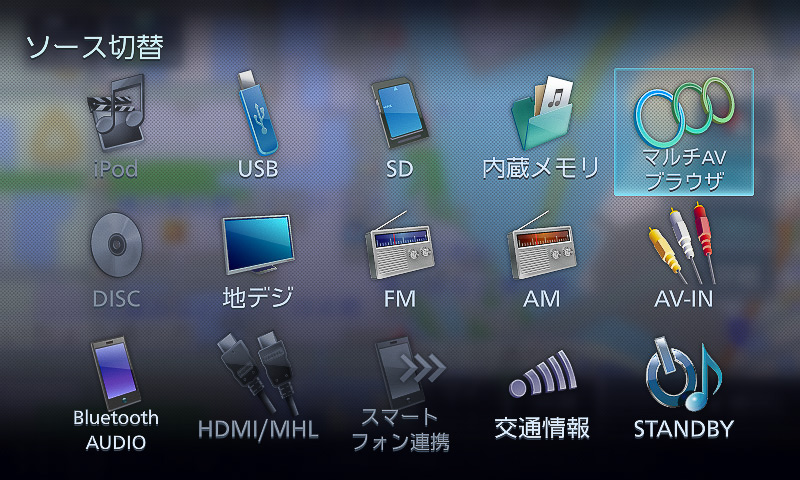
Task: Select the DISC source
Action: point(116,258)
